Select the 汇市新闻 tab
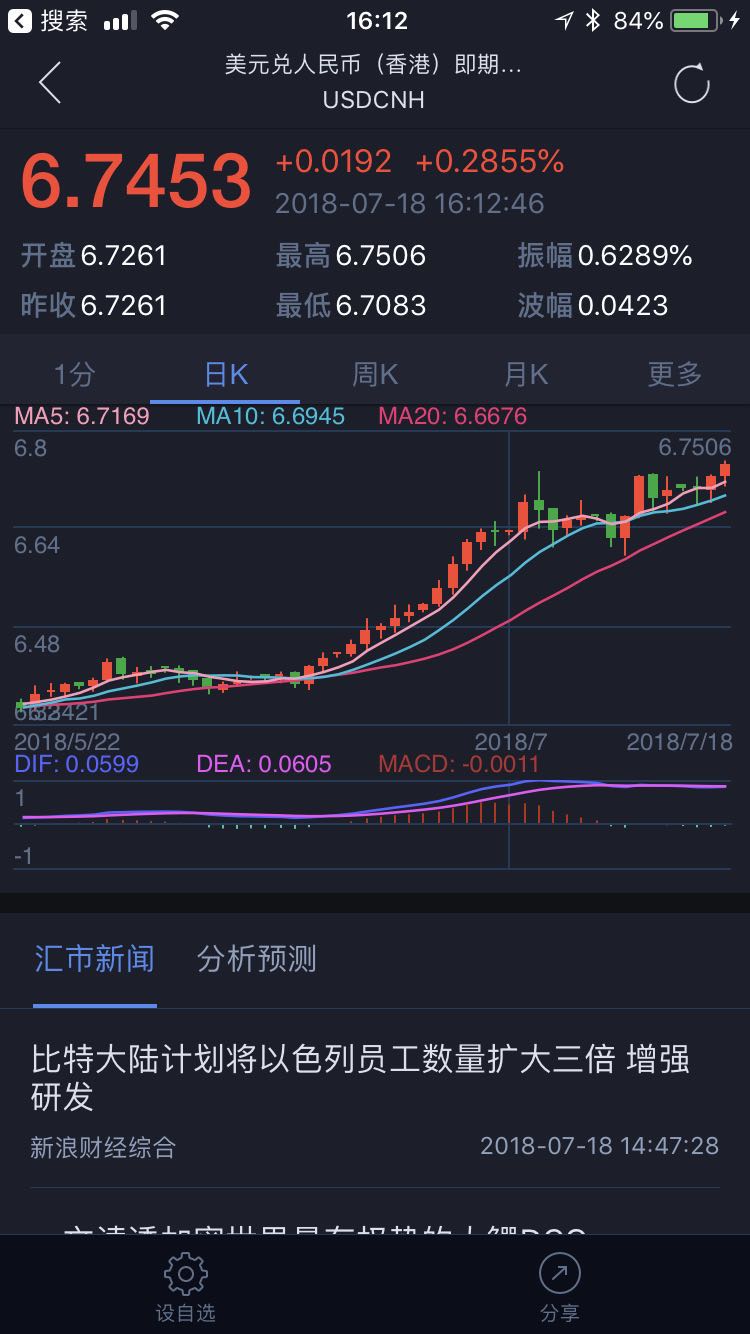Screen dimensions: 750x1334 94,959
